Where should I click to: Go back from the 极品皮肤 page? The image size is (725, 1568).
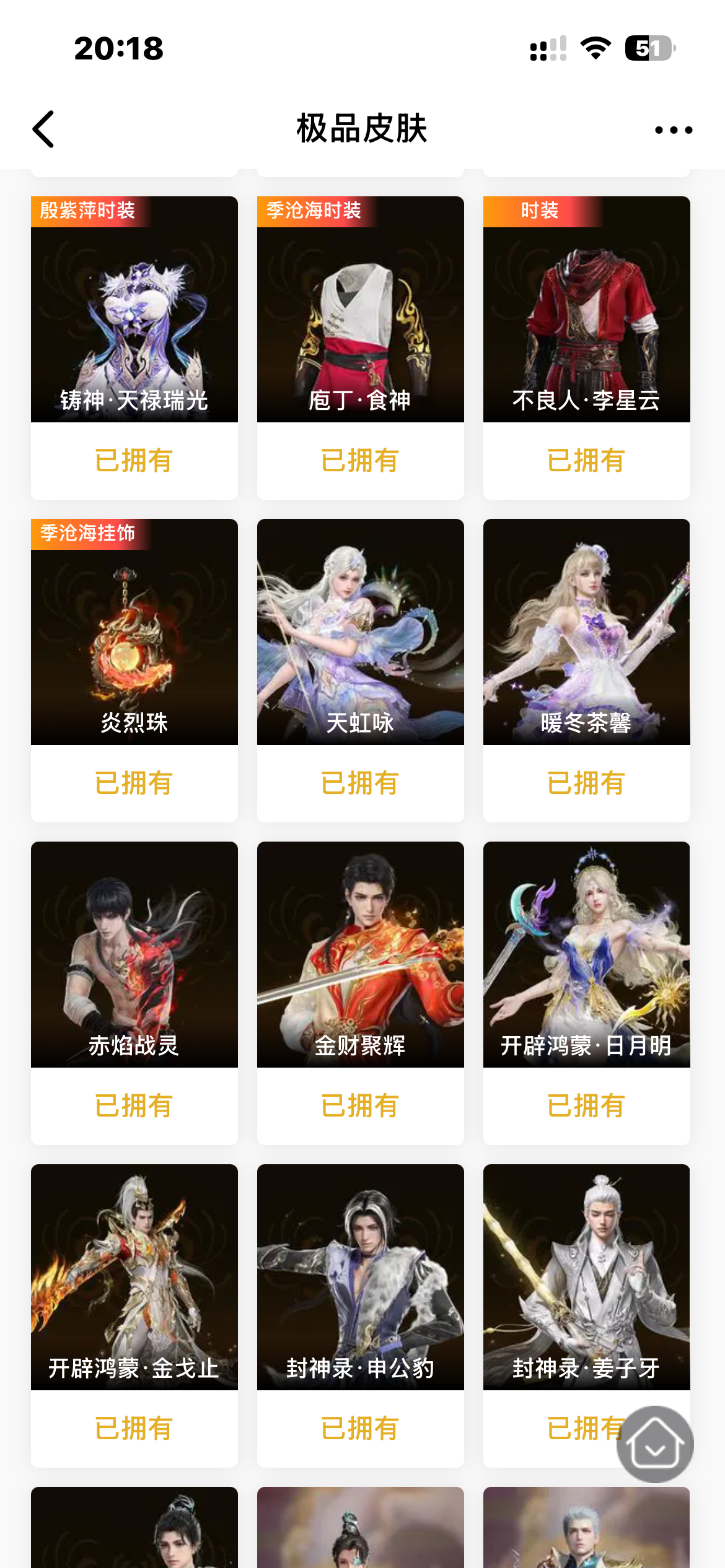pyautogui.click(x=43, y=129)
